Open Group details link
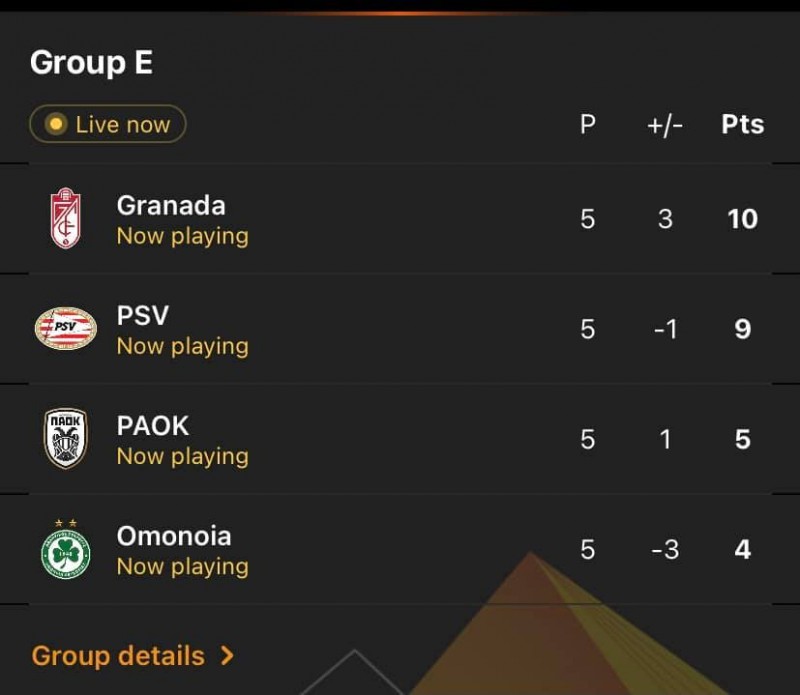 [x=132, y=656]
